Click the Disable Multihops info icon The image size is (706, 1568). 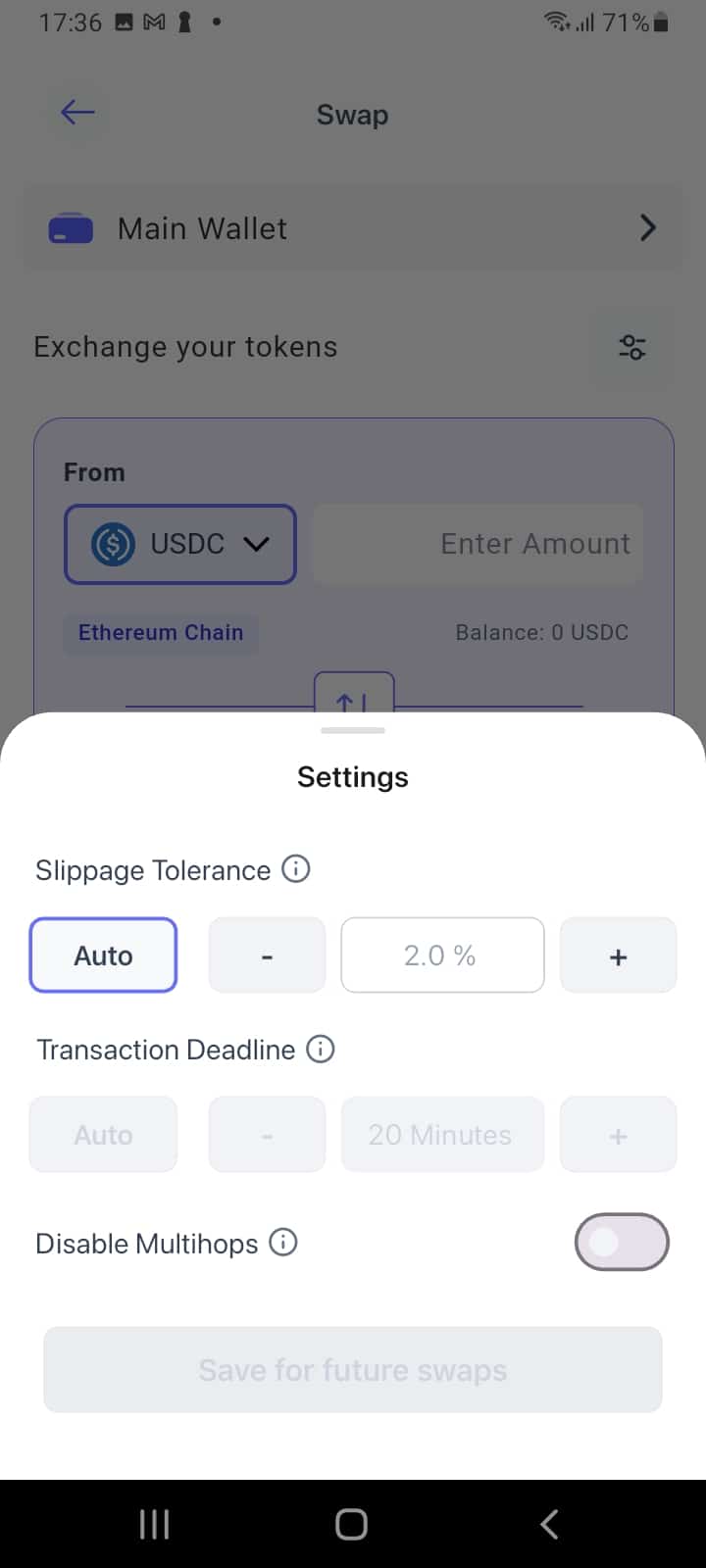click(282, 1243)
